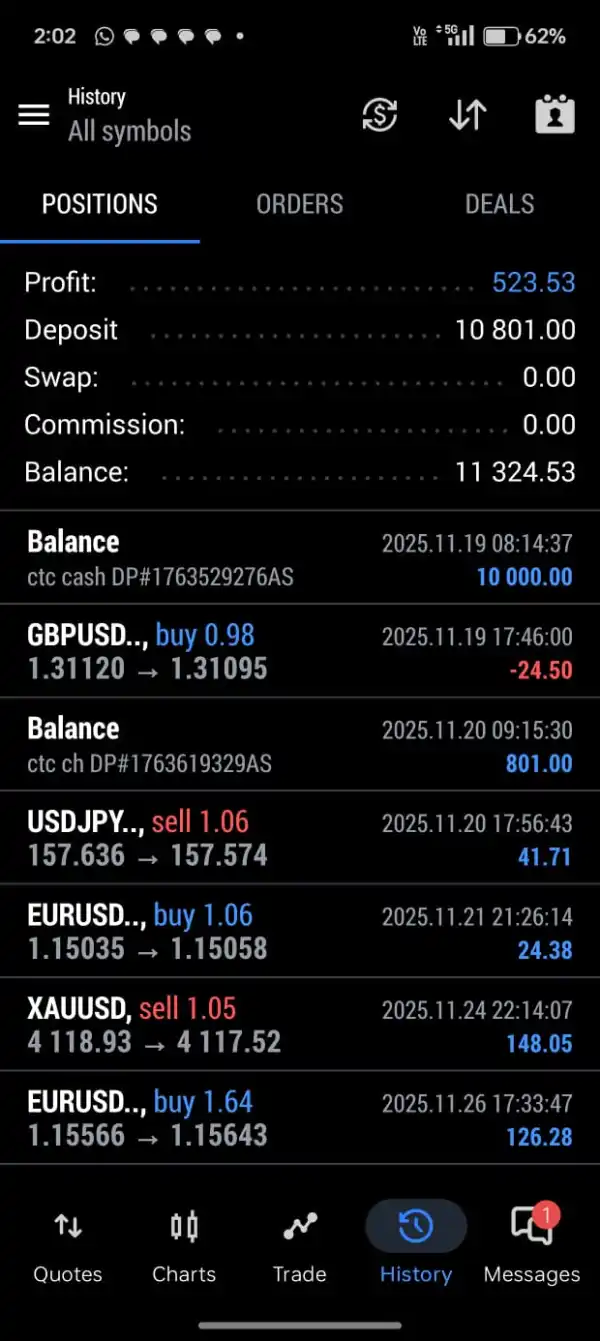Open the 10 000.00 balance deposit entry
Image resolution: width=600 pixels, height=1341 pixels.
pos(300,558)
